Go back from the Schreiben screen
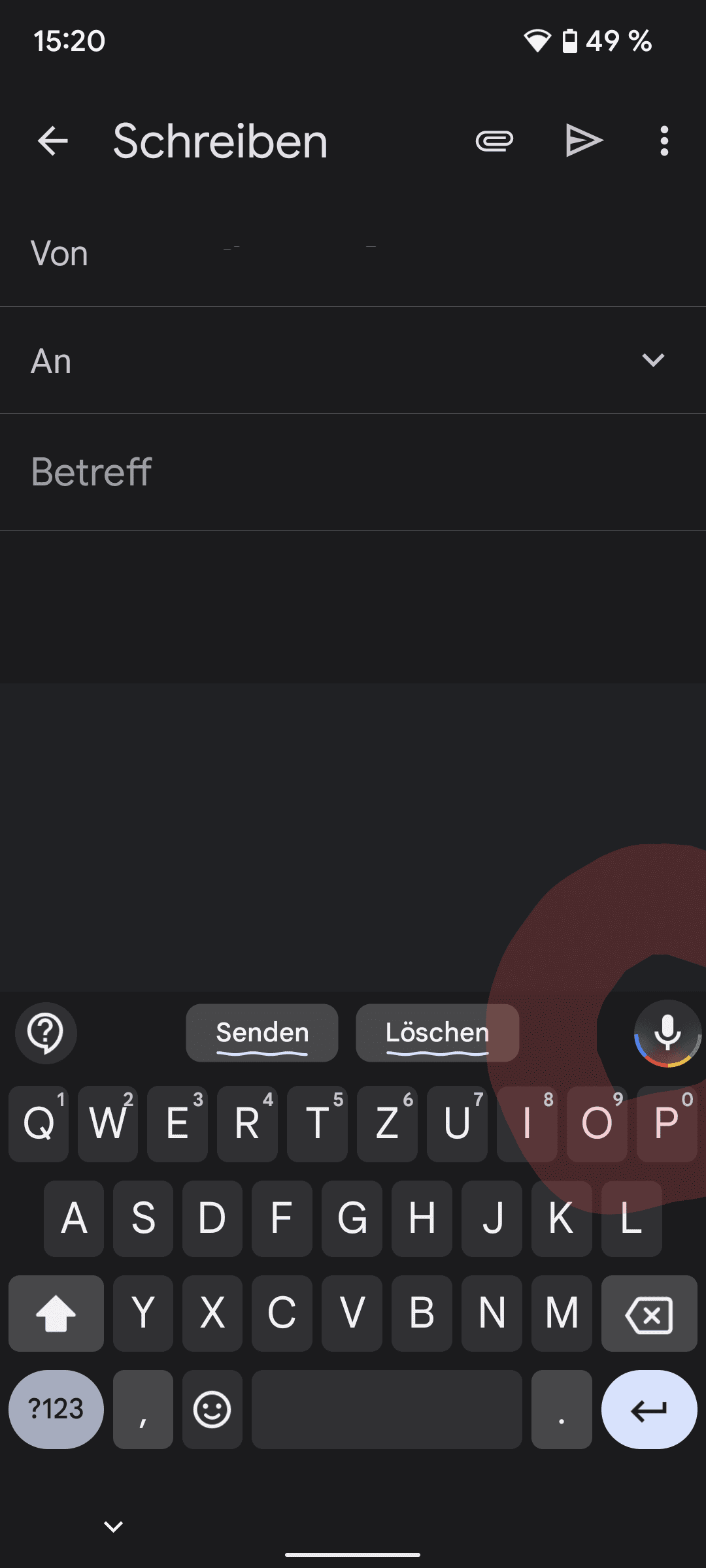 53,140
